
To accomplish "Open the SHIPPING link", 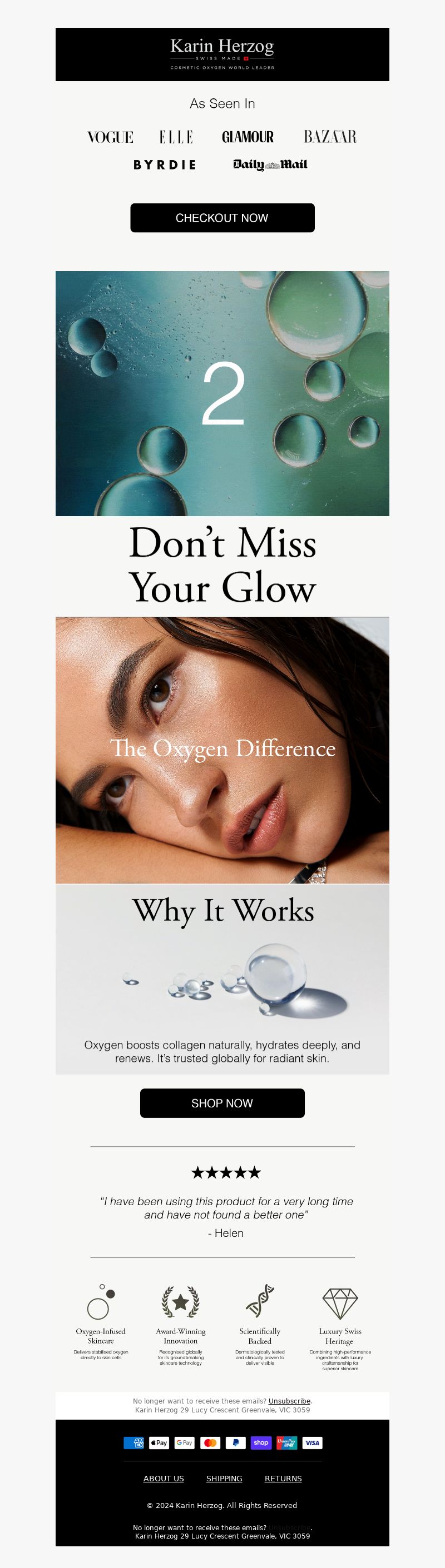I will (224, 1479).
